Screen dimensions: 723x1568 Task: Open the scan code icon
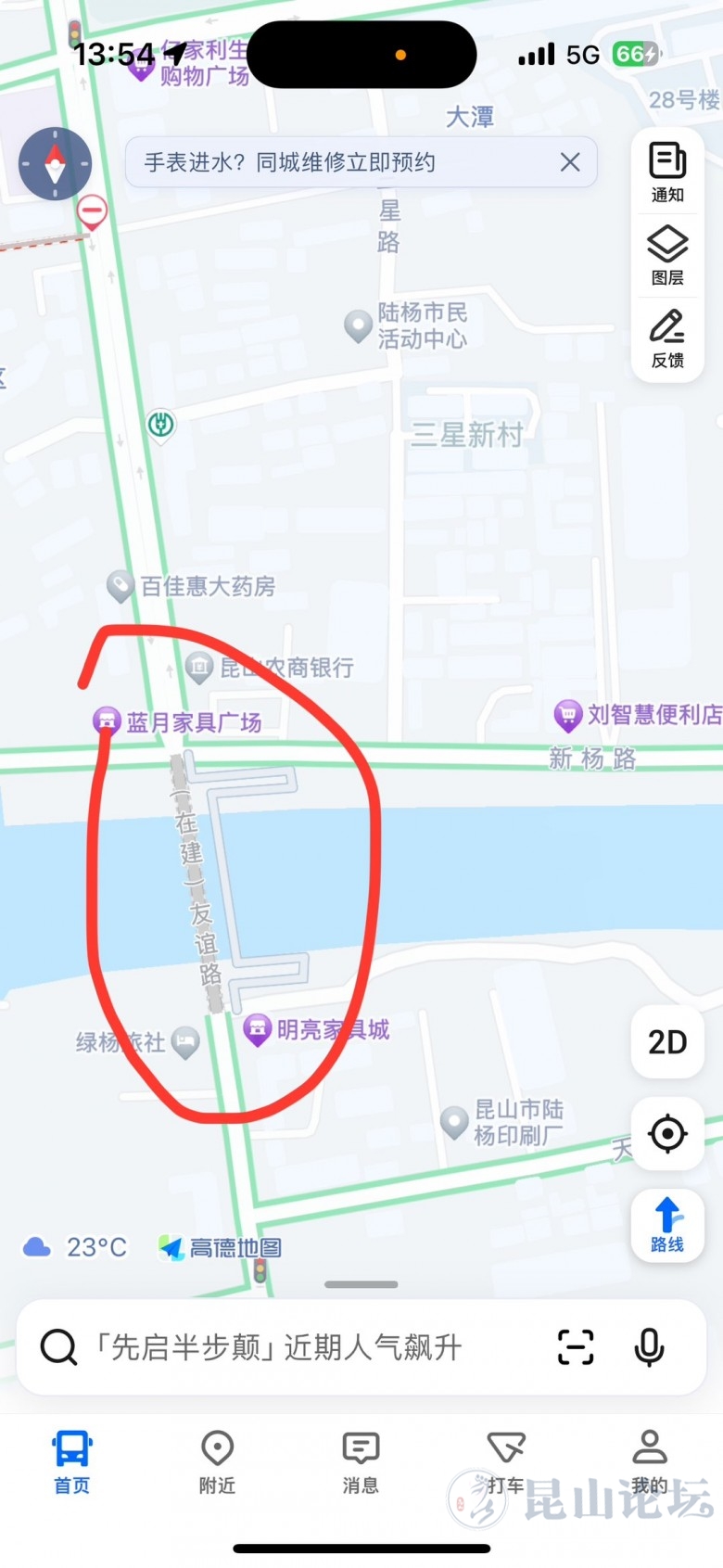[576, 1347]
